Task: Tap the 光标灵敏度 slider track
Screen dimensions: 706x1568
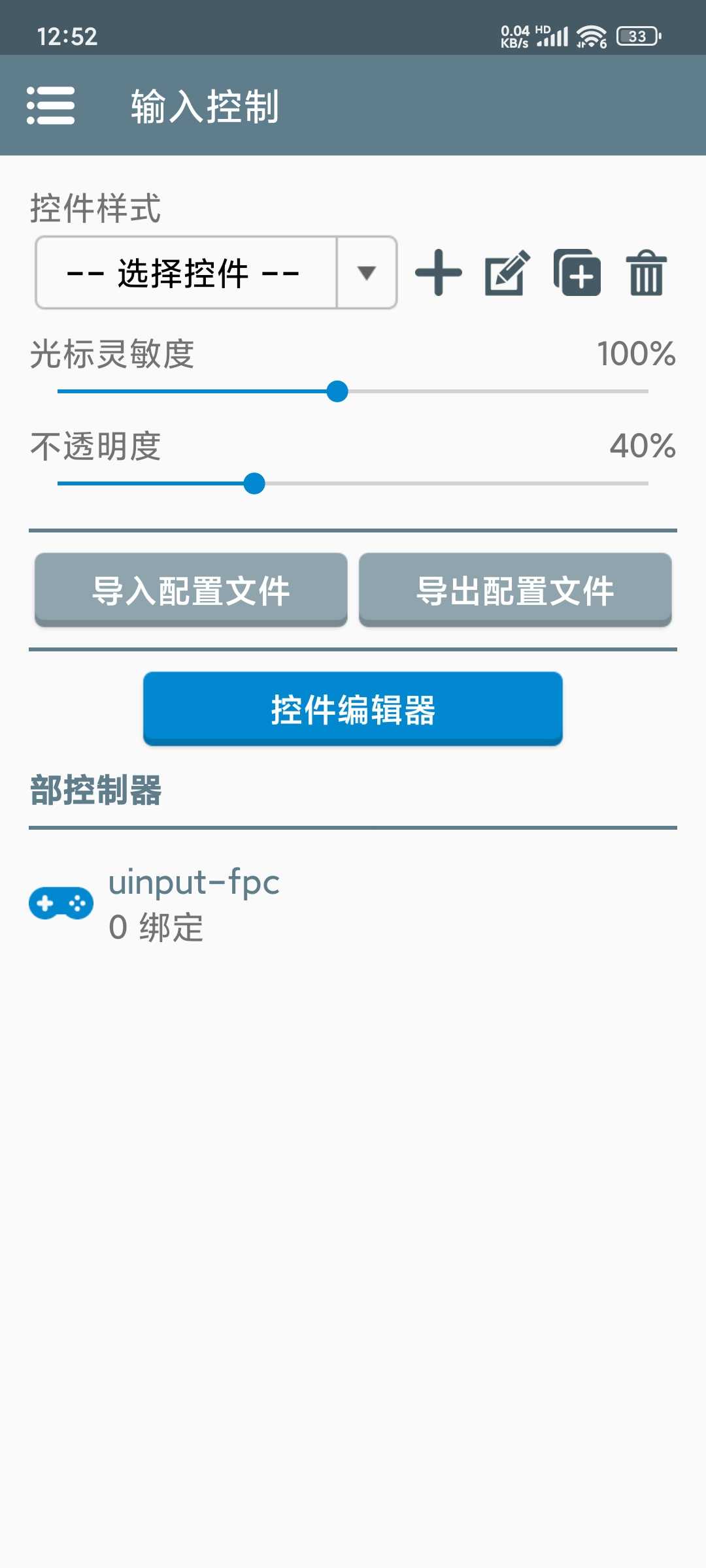Action: (353, 391)
